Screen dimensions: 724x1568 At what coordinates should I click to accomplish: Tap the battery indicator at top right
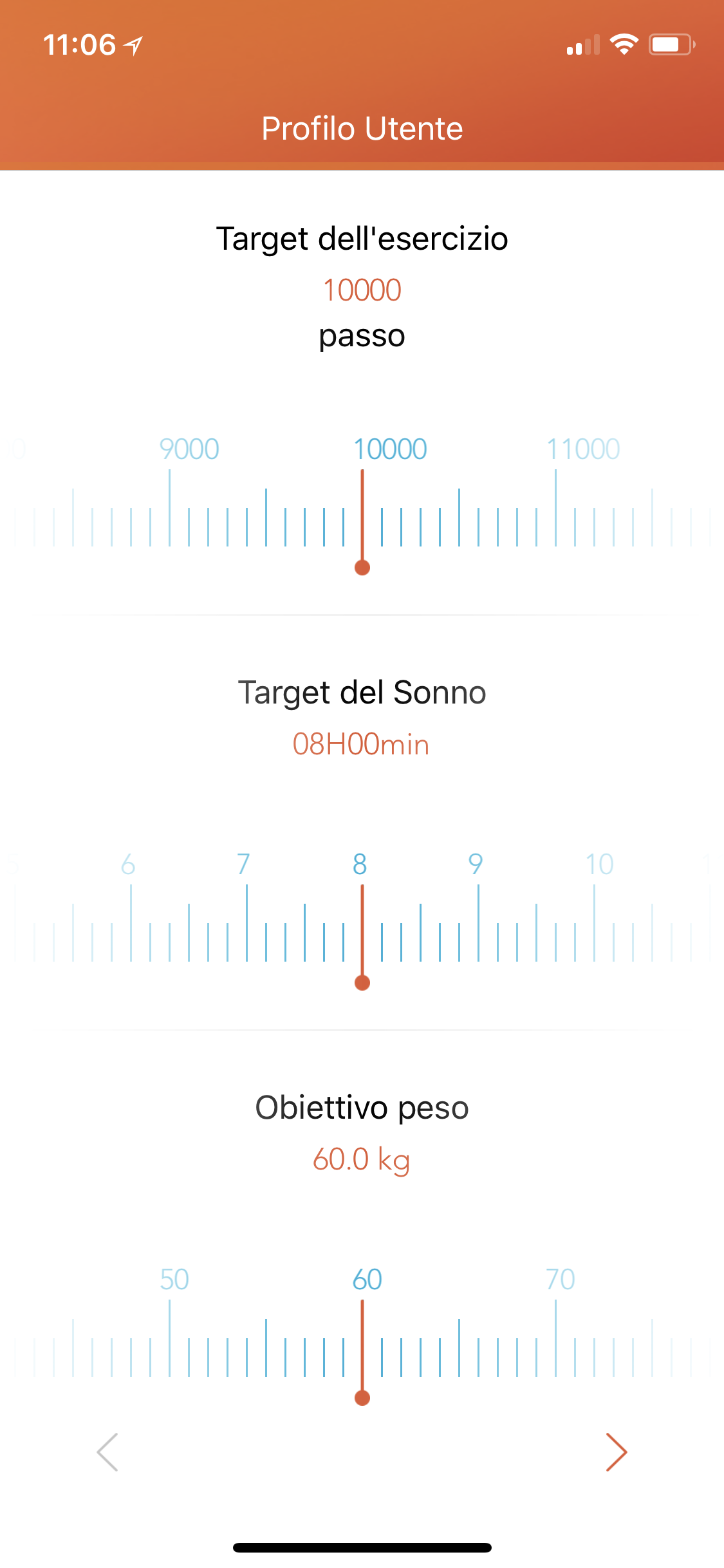click(x=671, y=44)
